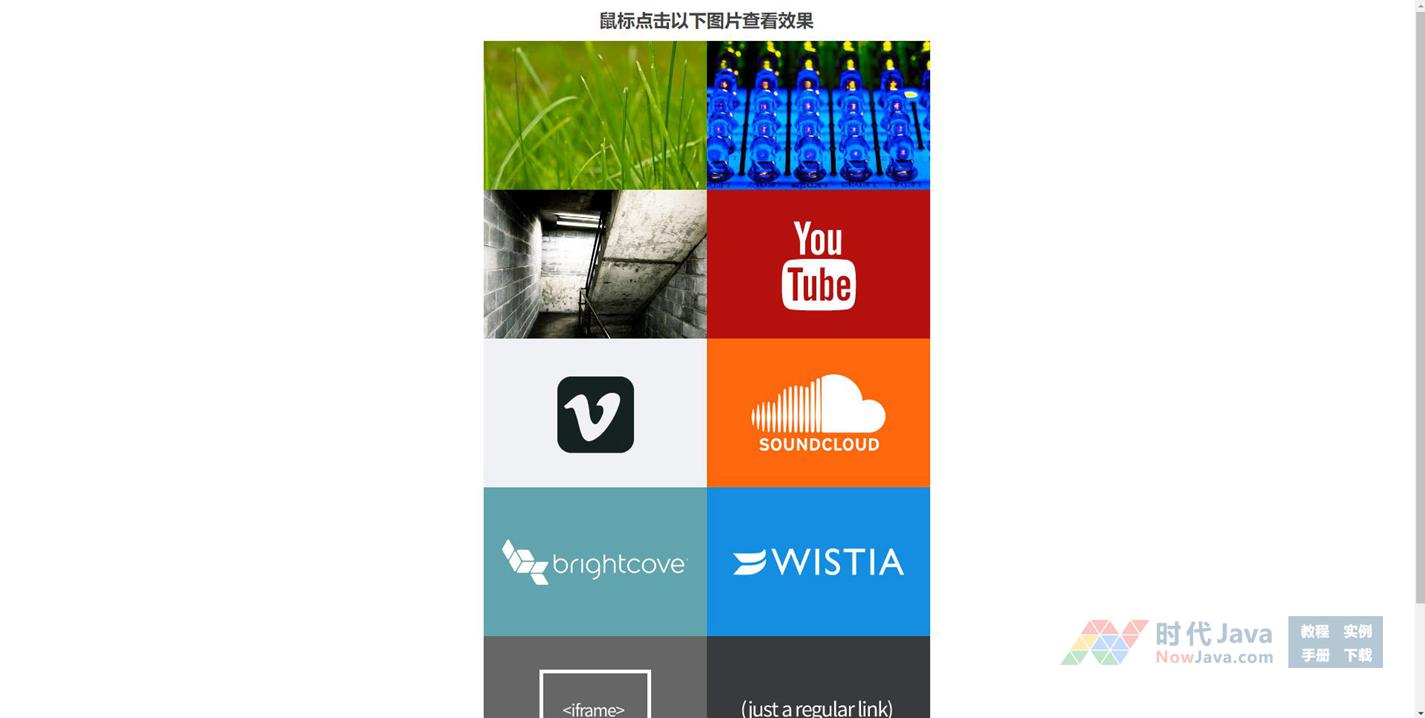Open the 实例 link
This screenshot has height=718, width=1425.
[x=1357, y=632]
